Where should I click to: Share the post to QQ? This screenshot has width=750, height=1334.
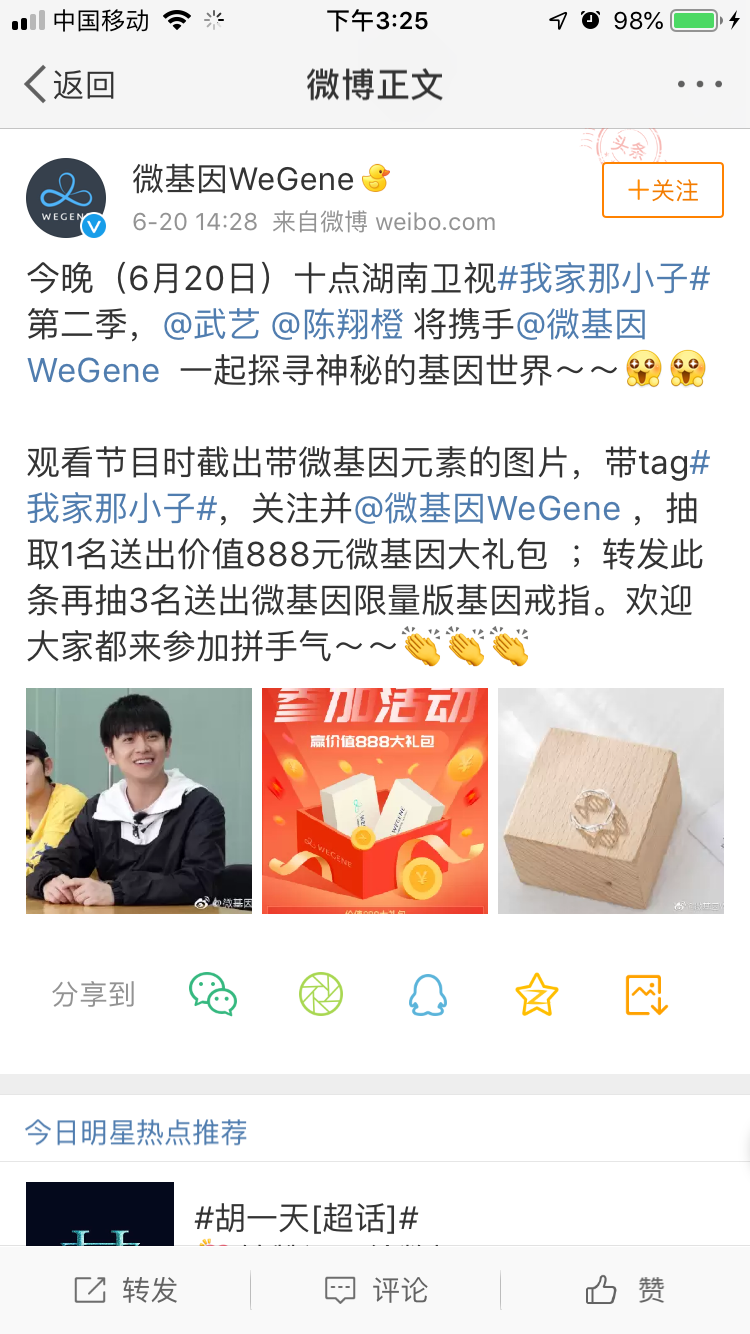click(428, 994)
